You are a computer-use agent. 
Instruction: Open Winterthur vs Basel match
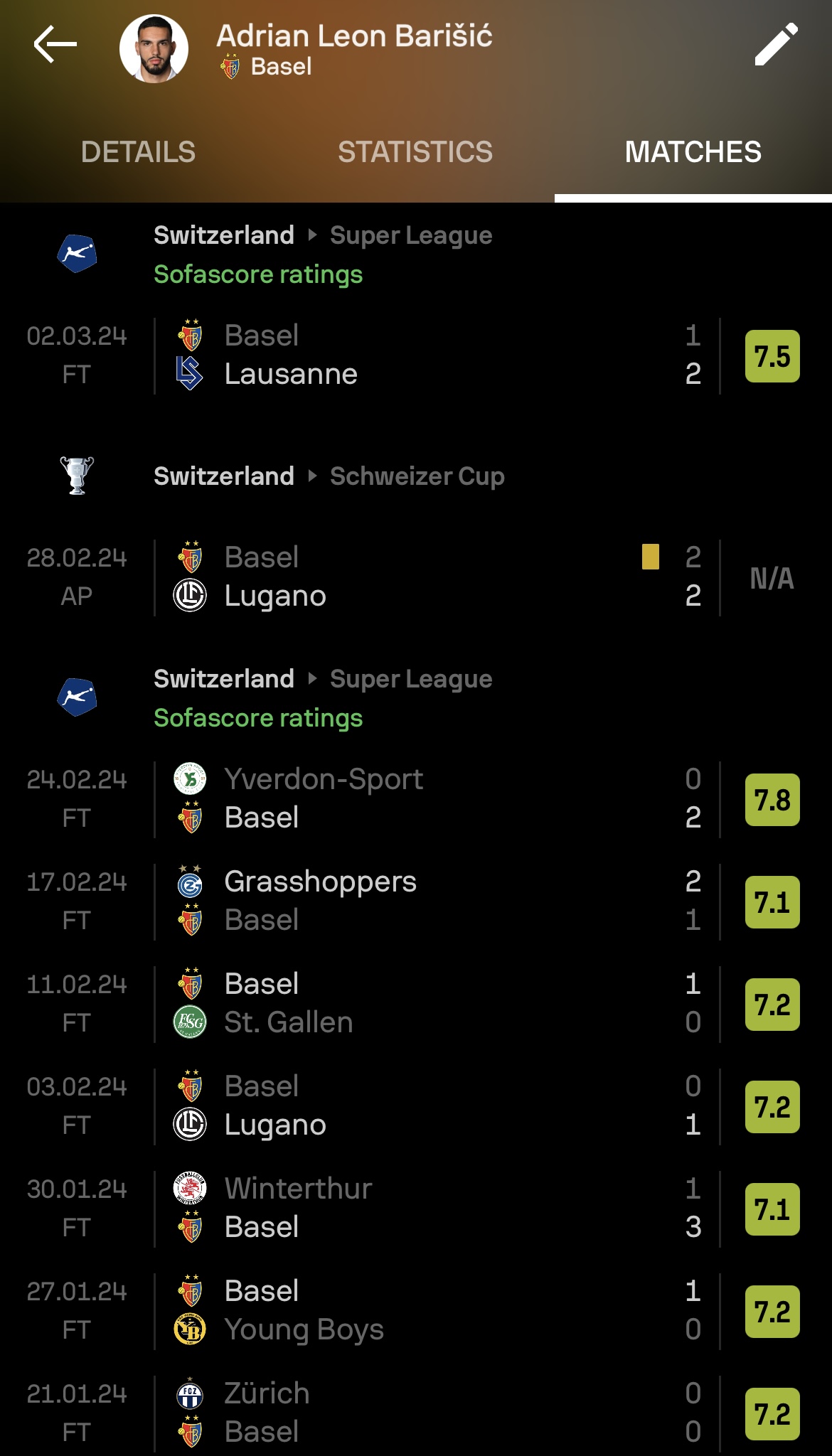(416, 1209)
